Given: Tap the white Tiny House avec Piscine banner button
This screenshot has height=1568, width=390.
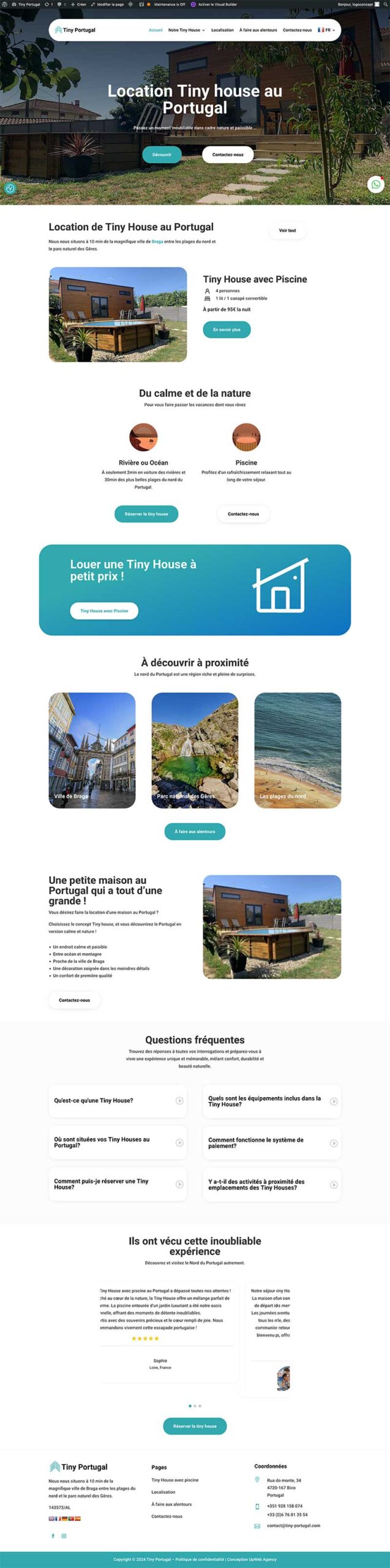Looking at the screenshot, I should [104, 611].
